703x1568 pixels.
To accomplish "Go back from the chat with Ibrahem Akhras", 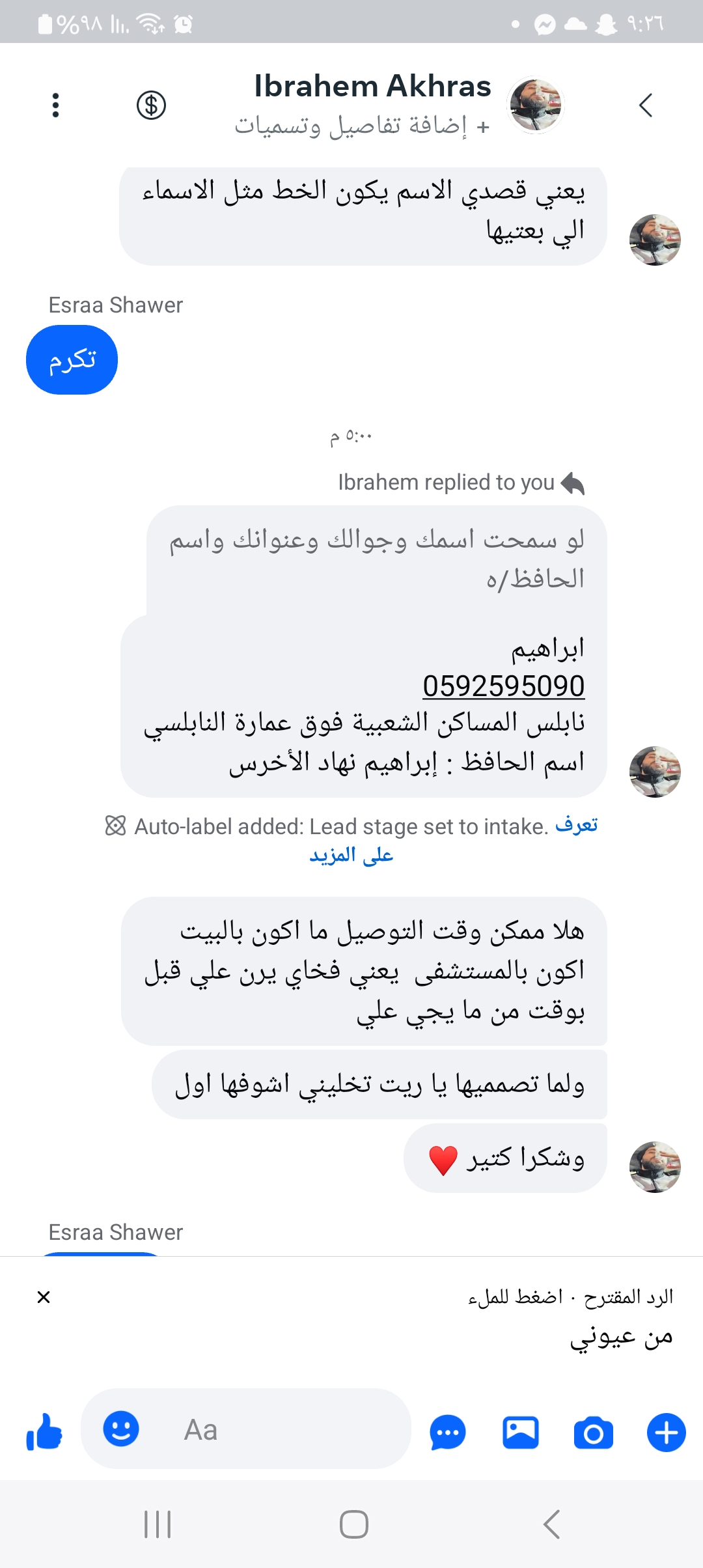I will 645,105.
